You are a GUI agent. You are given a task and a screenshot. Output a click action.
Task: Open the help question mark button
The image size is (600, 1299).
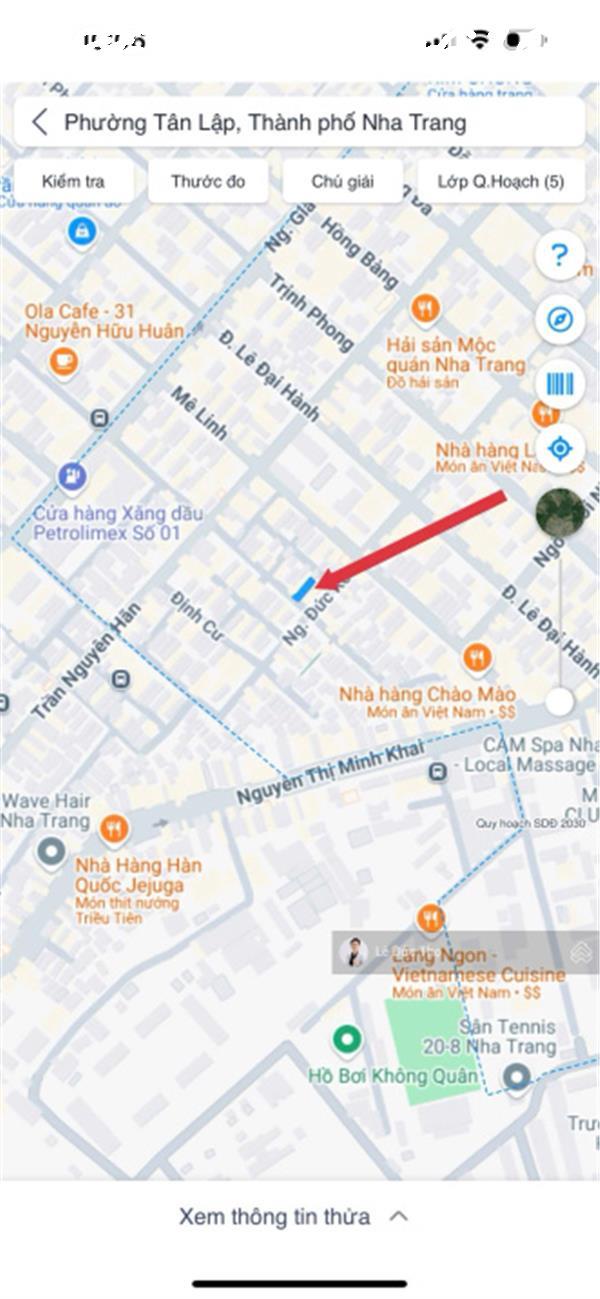coord(559,256)
